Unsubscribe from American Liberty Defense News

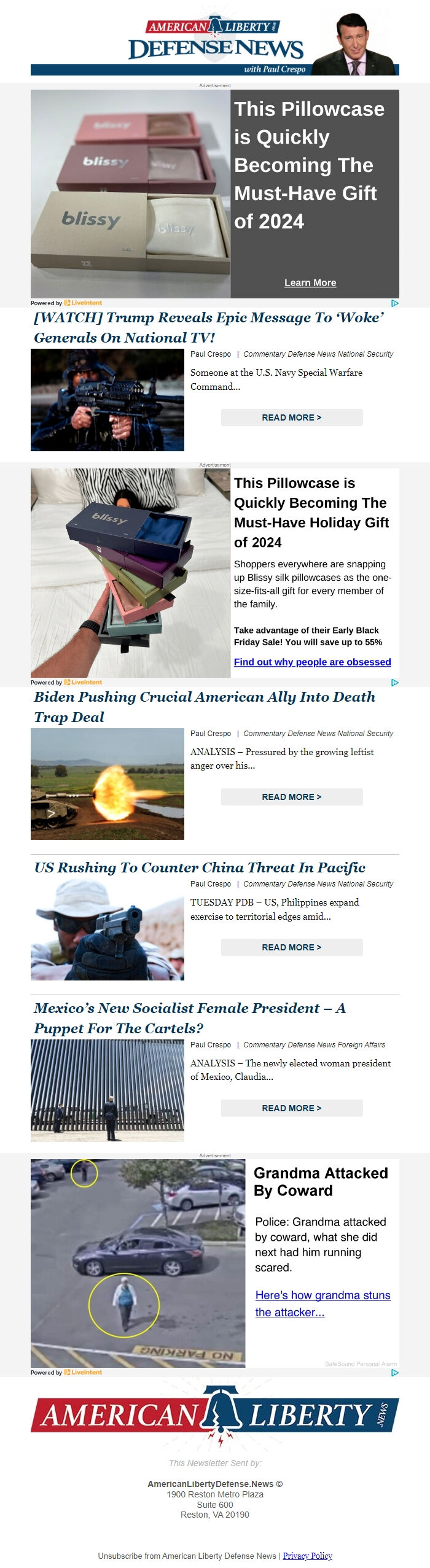coord(187,1551)
